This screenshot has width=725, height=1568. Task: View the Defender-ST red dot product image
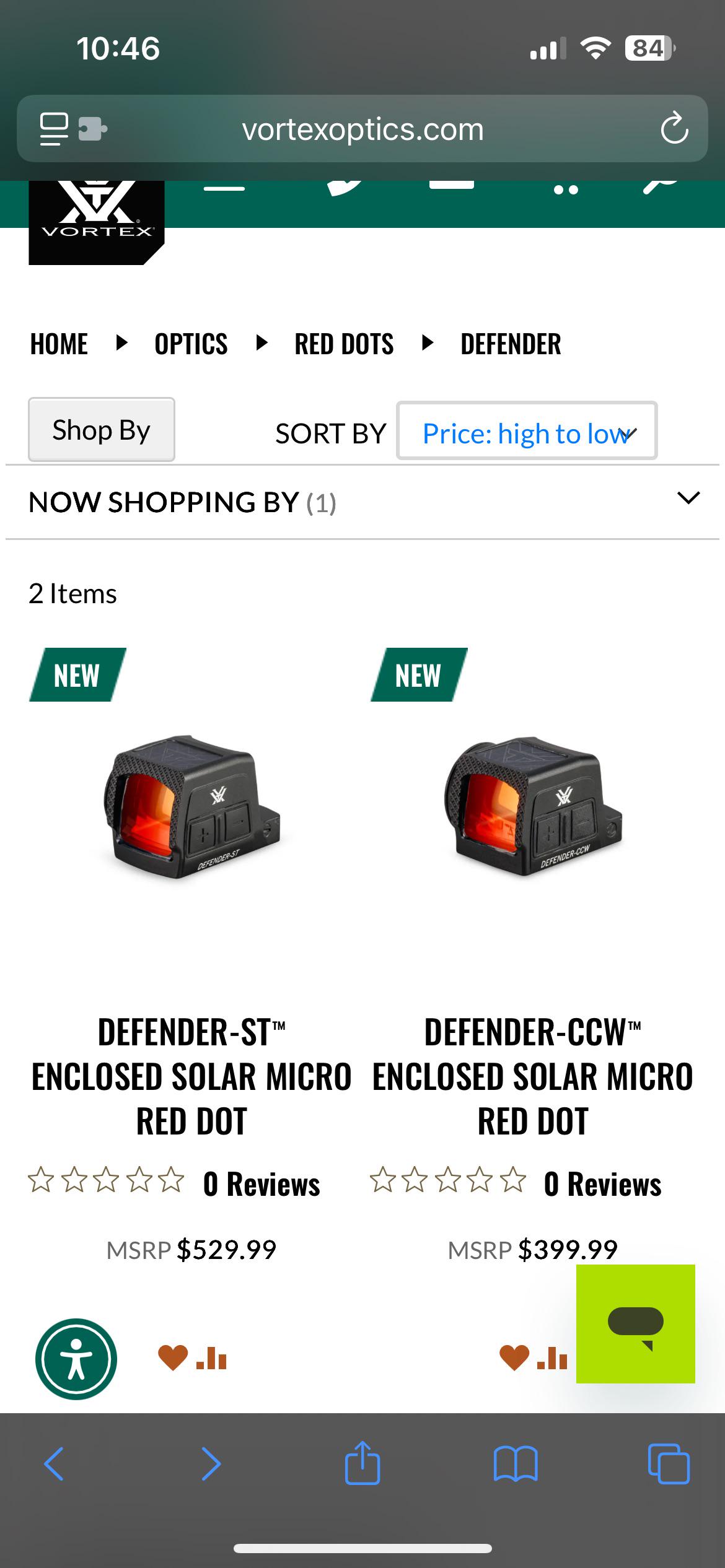pos(192,806)
